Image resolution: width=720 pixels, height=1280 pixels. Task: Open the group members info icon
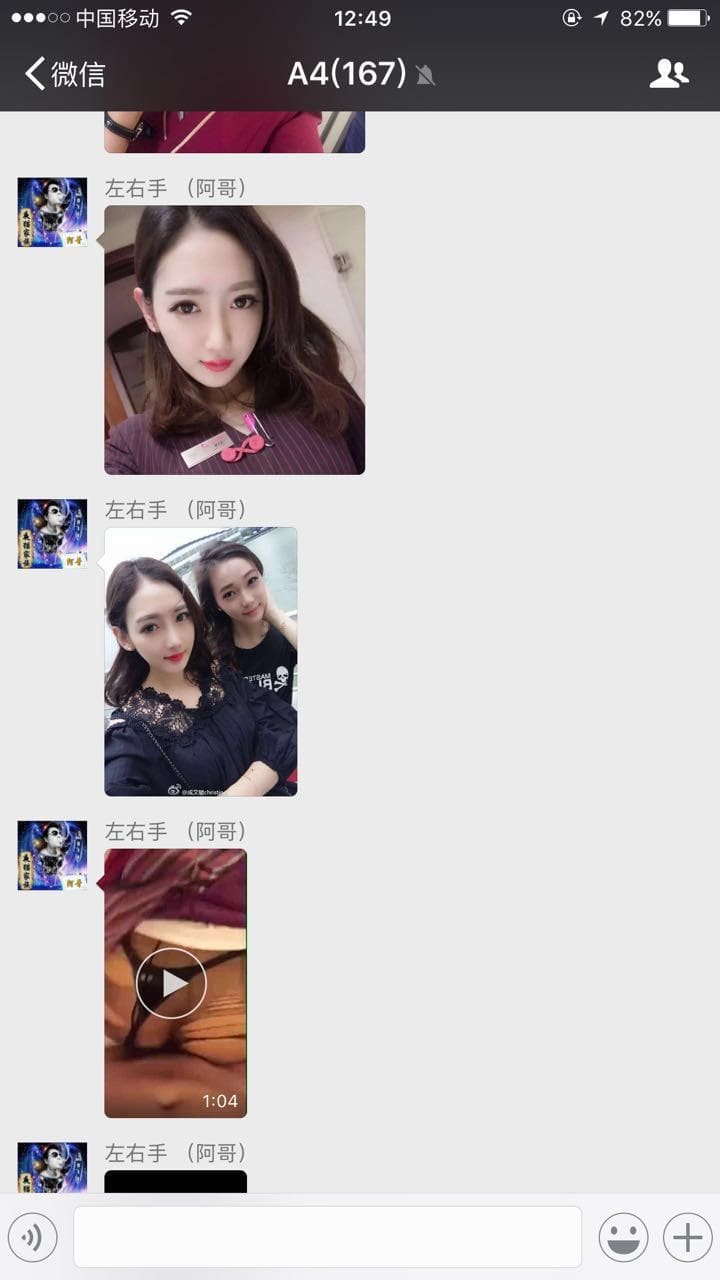pos(668,74)
